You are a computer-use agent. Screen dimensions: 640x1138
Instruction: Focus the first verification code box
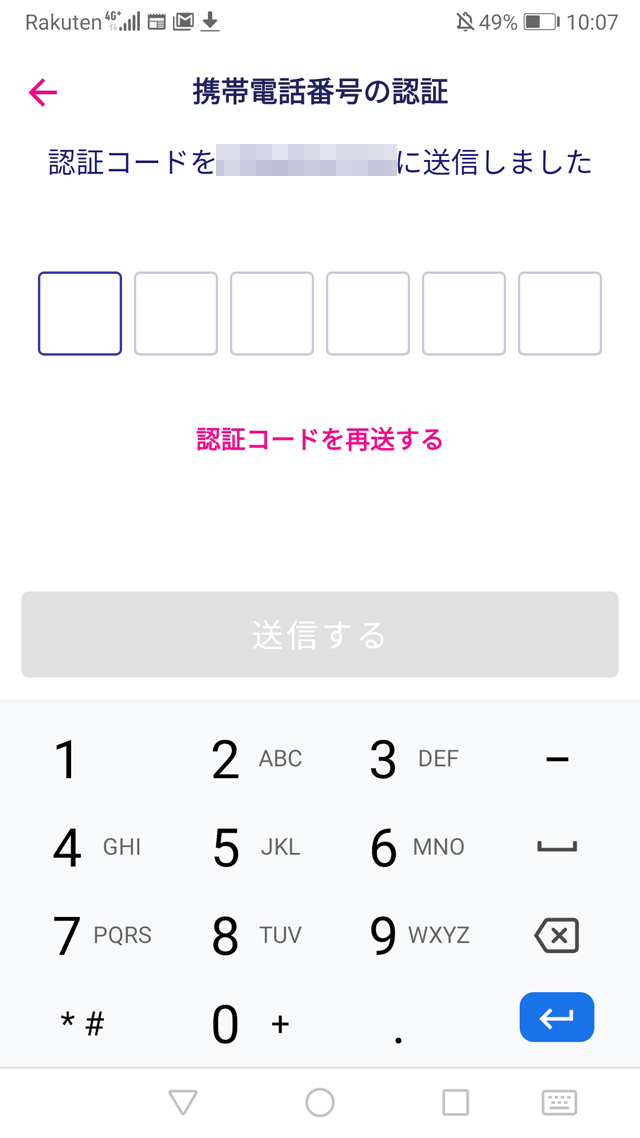click(80, 314)
